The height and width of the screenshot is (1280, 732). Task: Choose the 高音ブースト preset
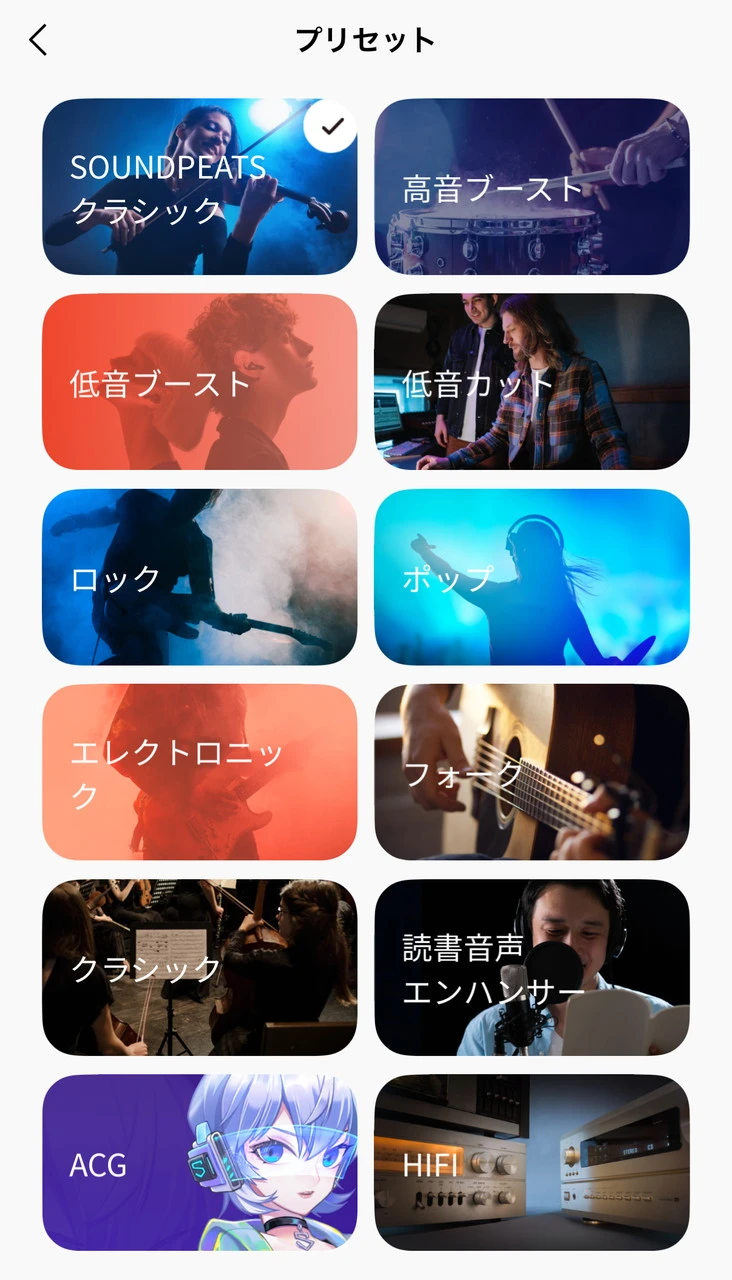tap(532, 187)
